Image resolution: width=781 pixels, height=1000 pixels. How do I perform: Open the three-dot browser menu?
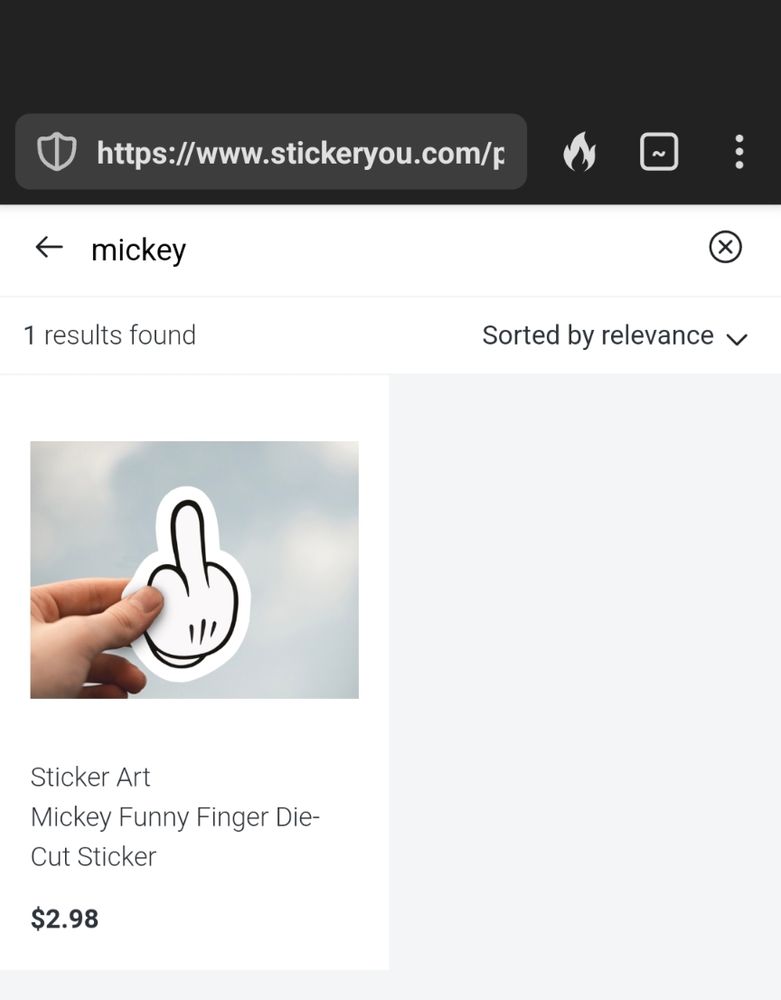point(739,151)
